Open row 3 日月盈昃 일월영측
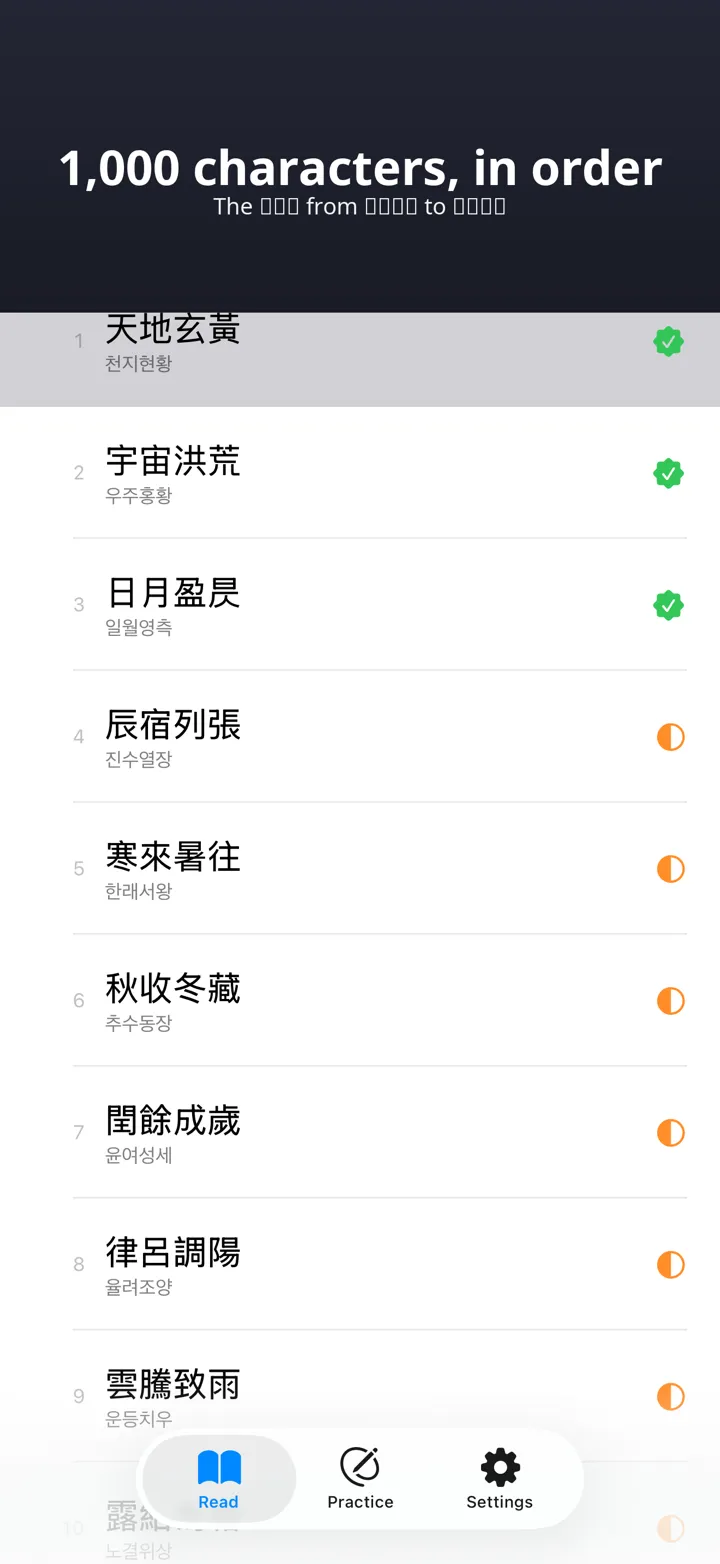This screenshot has height=1564, width=720. pos(360,604)
